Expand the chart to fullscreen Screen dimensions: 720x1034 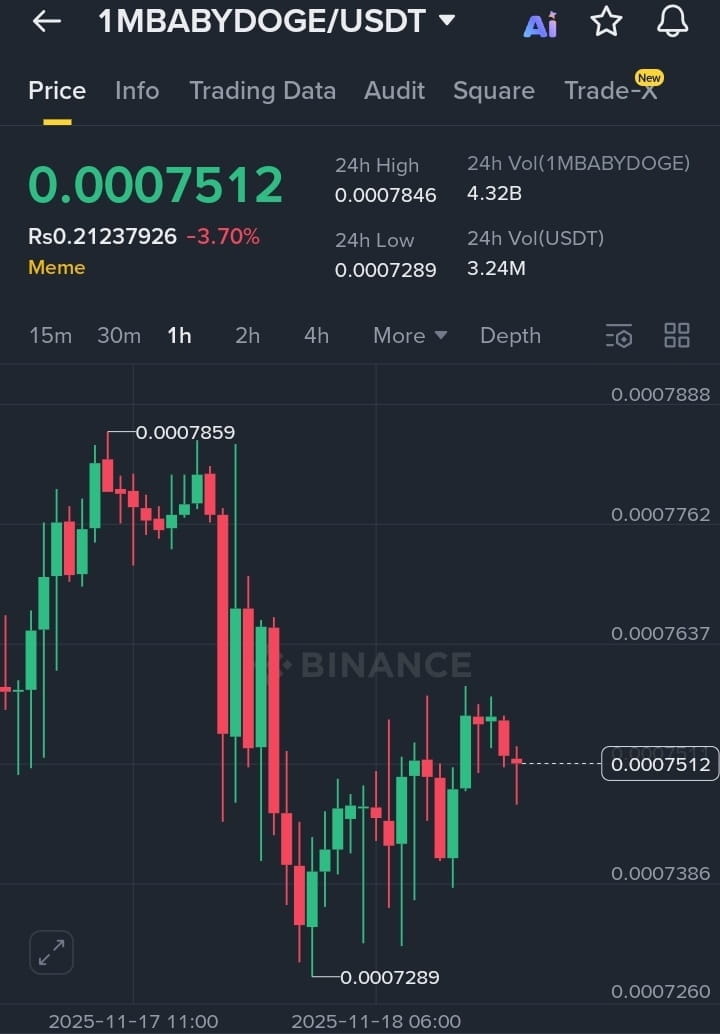coord(51,952)
